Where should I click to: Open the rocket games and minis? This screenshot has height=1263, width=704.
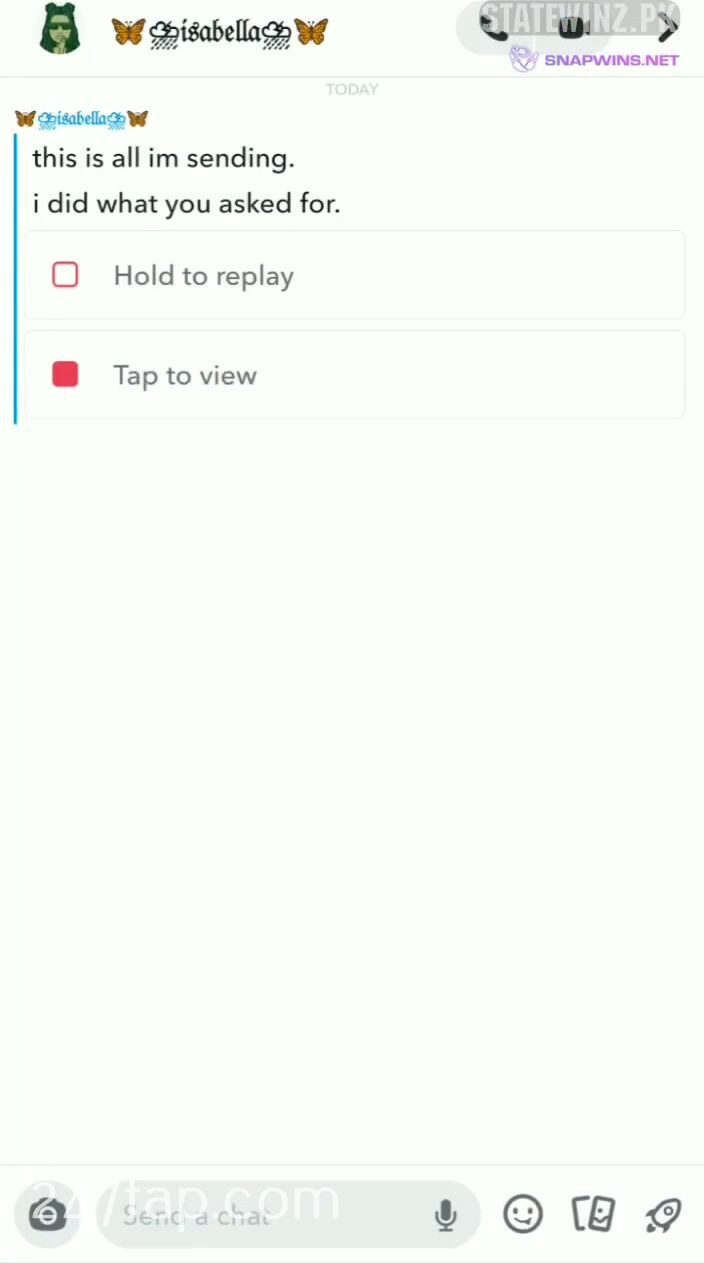[662, 1214]
